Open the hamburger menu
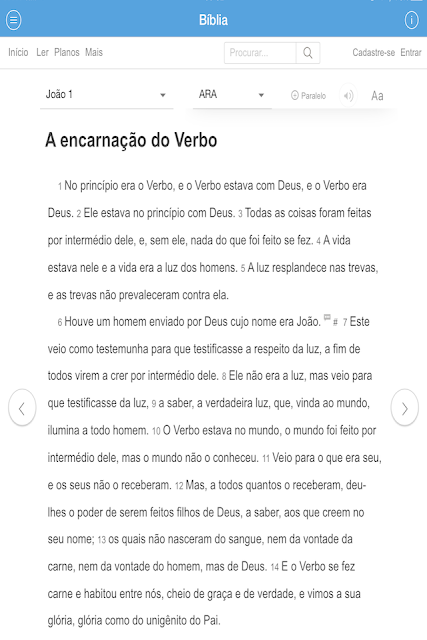427x640 pixels. [13, 20]
